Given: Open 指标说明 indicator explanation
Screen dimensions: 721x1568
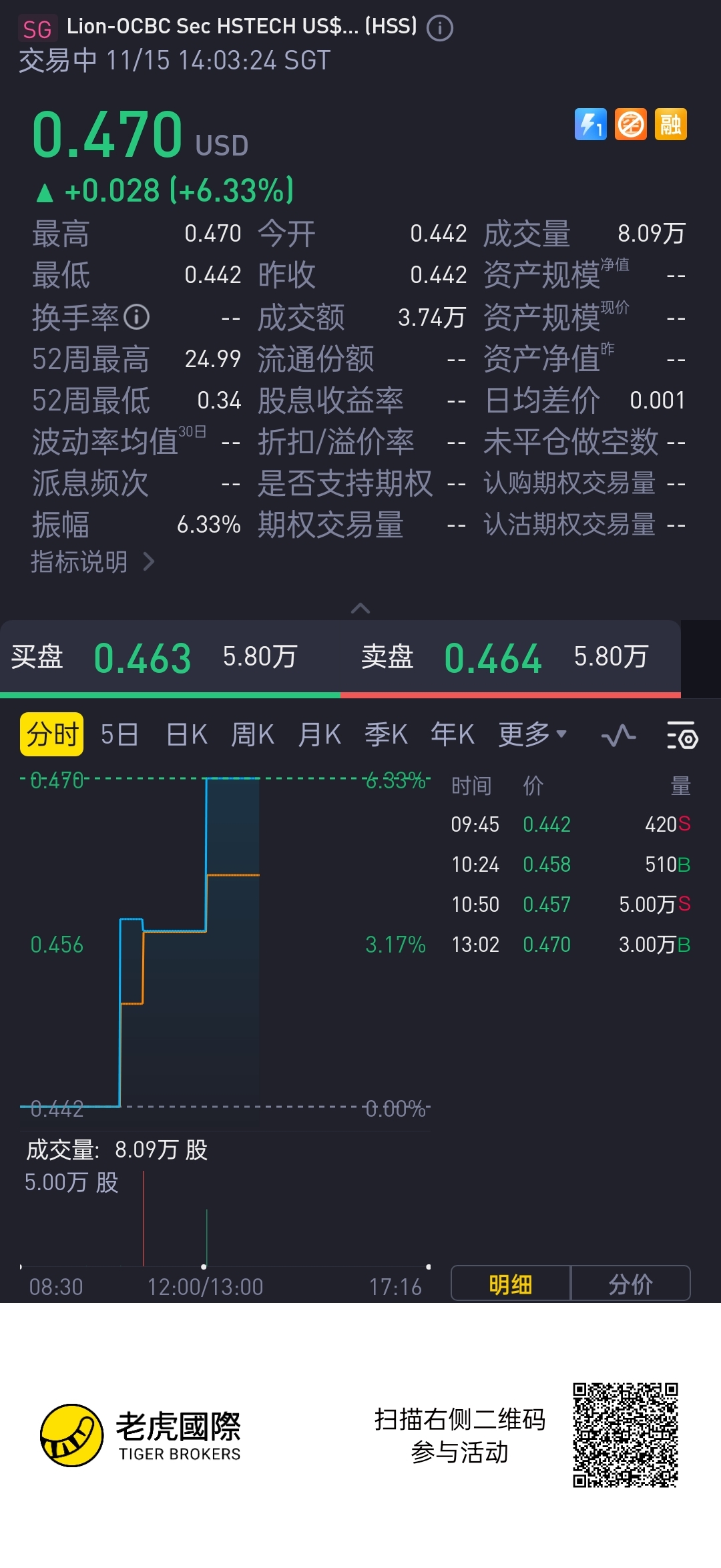Looking at the screenshot, I should [x=92, y=562].
